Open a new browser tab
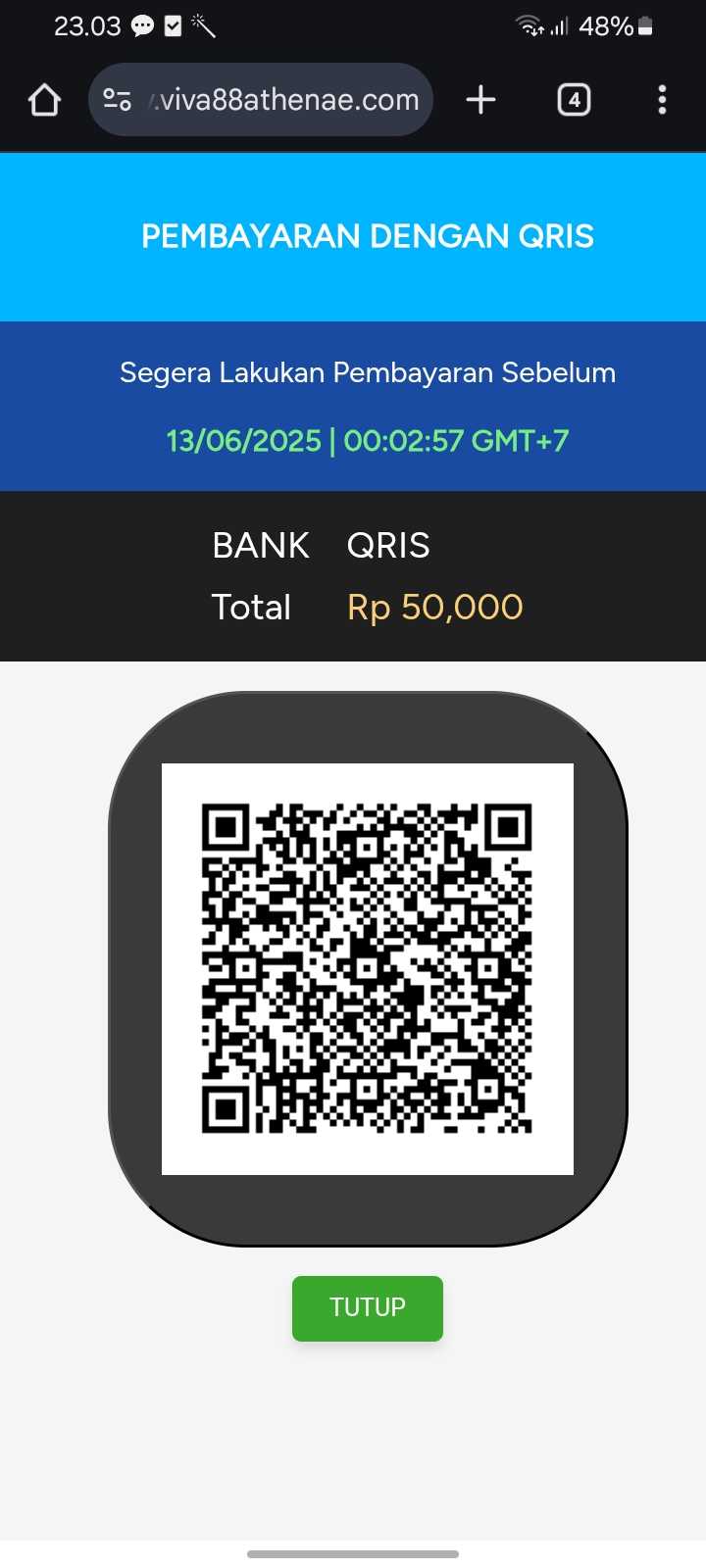706x1568 pixels. 480,100
